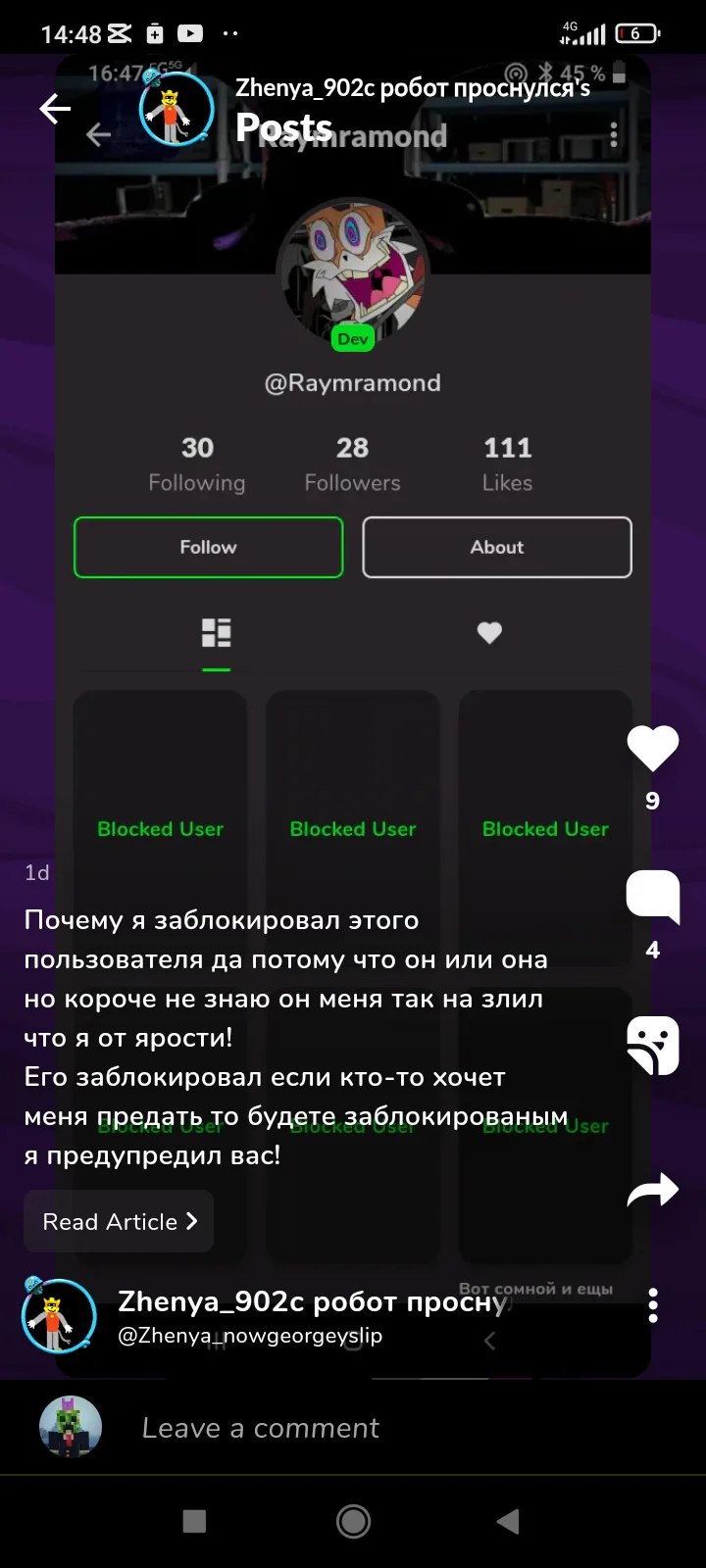Open post options next to author name
Screen dimensions: 706x1568
653,1305
